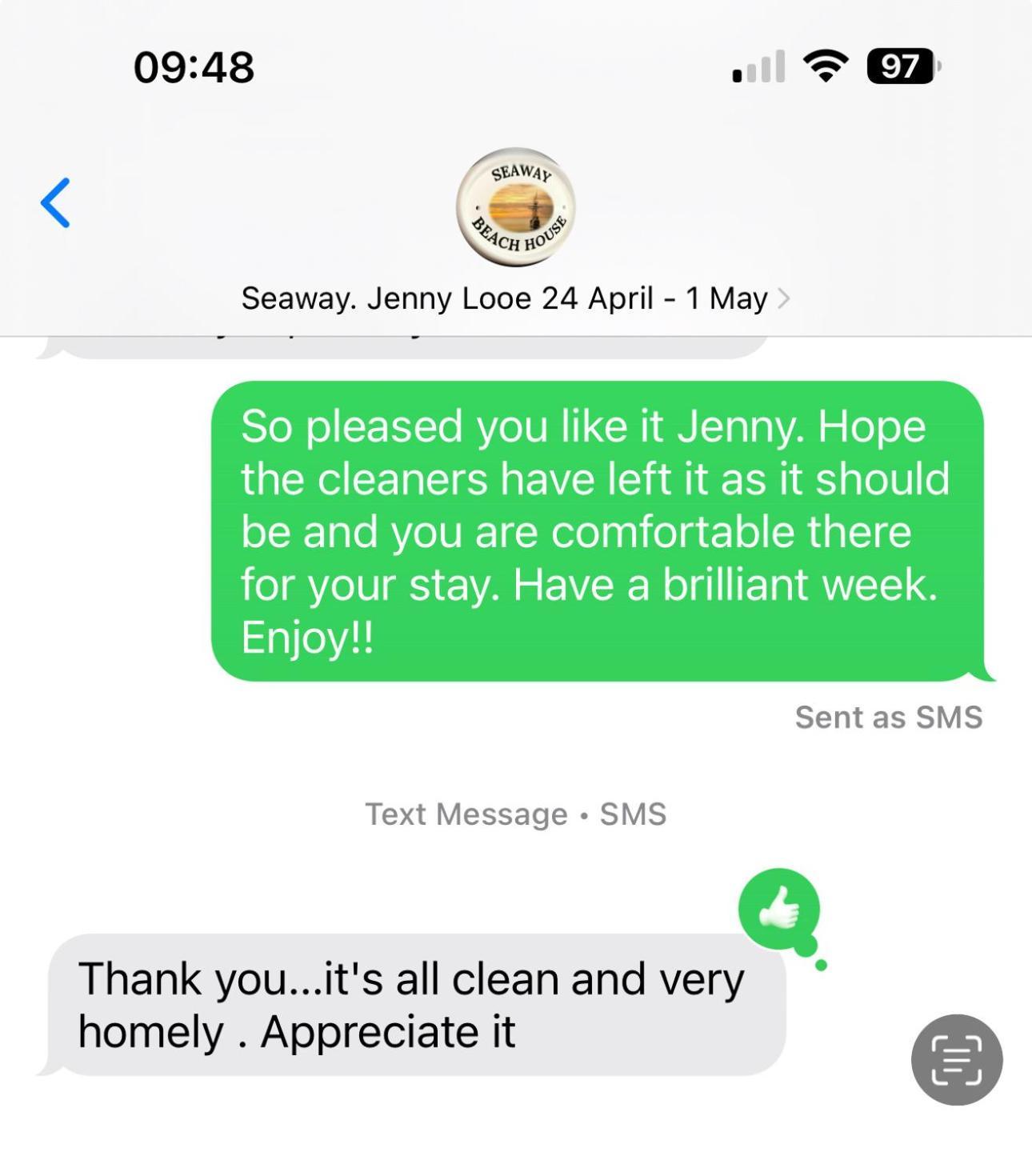Go back to the messages list
1032x1176 pixels.
click(56, 203)
